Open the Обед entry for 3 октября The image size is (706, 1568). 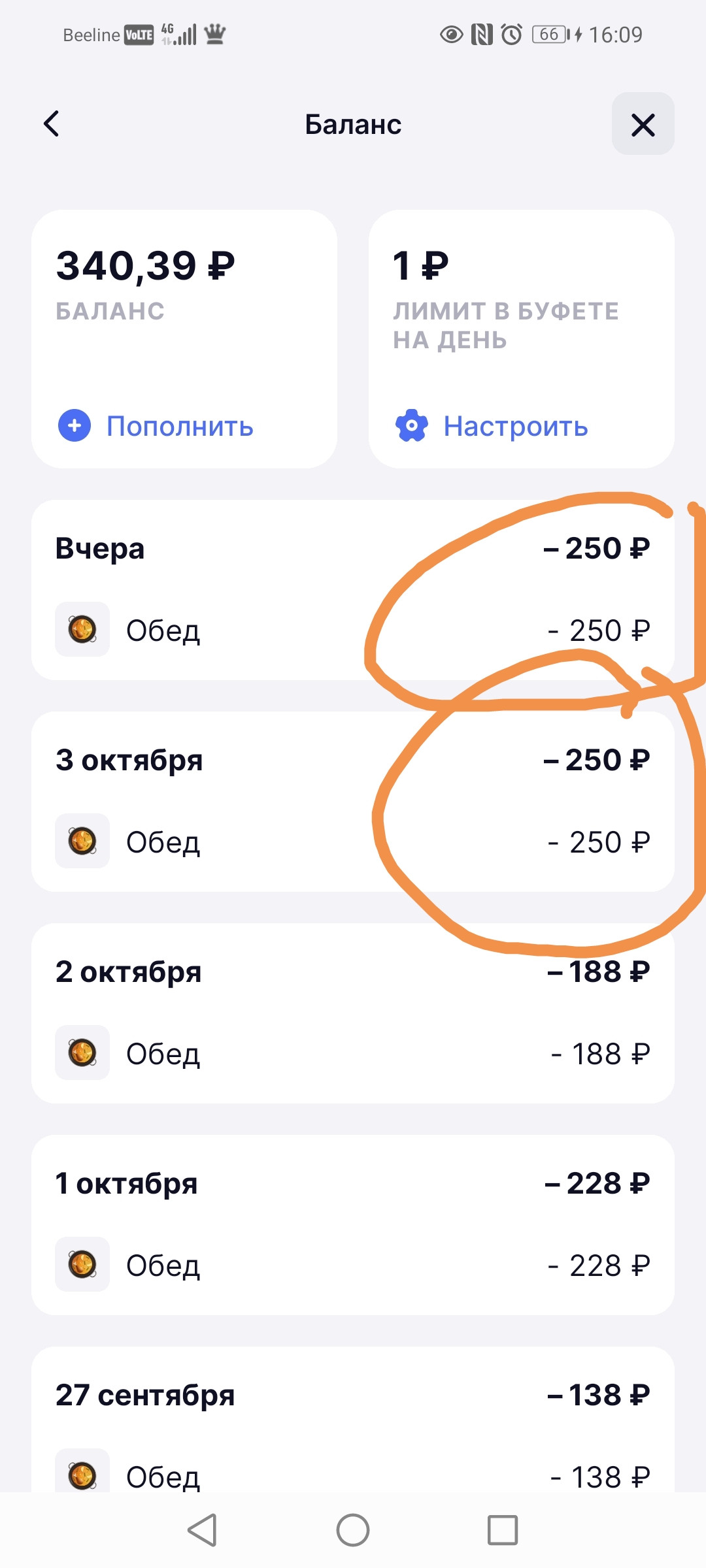coord(353,841)
